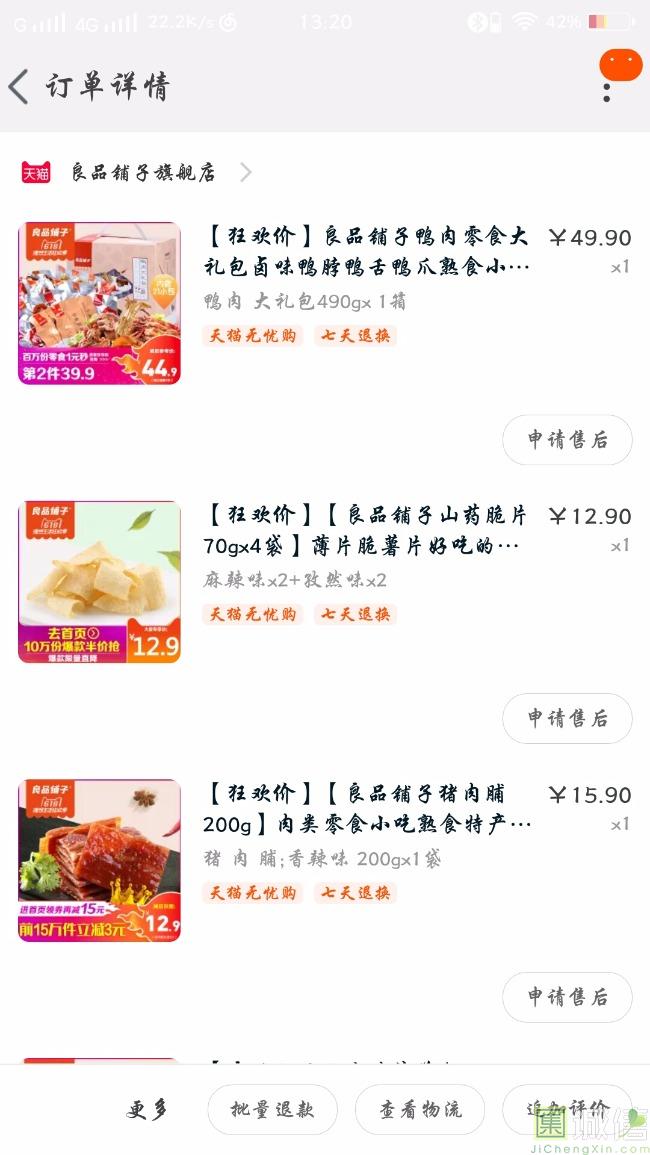This screenshot has height=1155, width=650.
Task: Select 批量退款 batch refund
Action: tap(272, 1110)
